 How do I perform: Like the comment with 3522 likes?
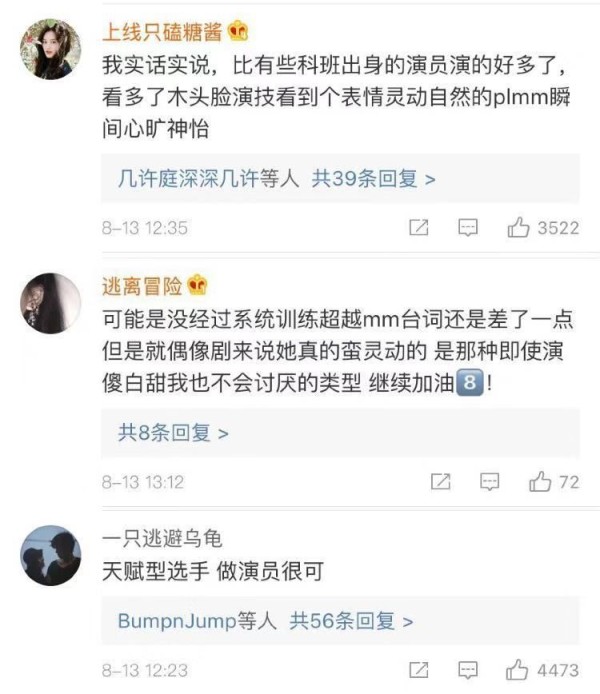pyautogui.click(x=518, y=228)
